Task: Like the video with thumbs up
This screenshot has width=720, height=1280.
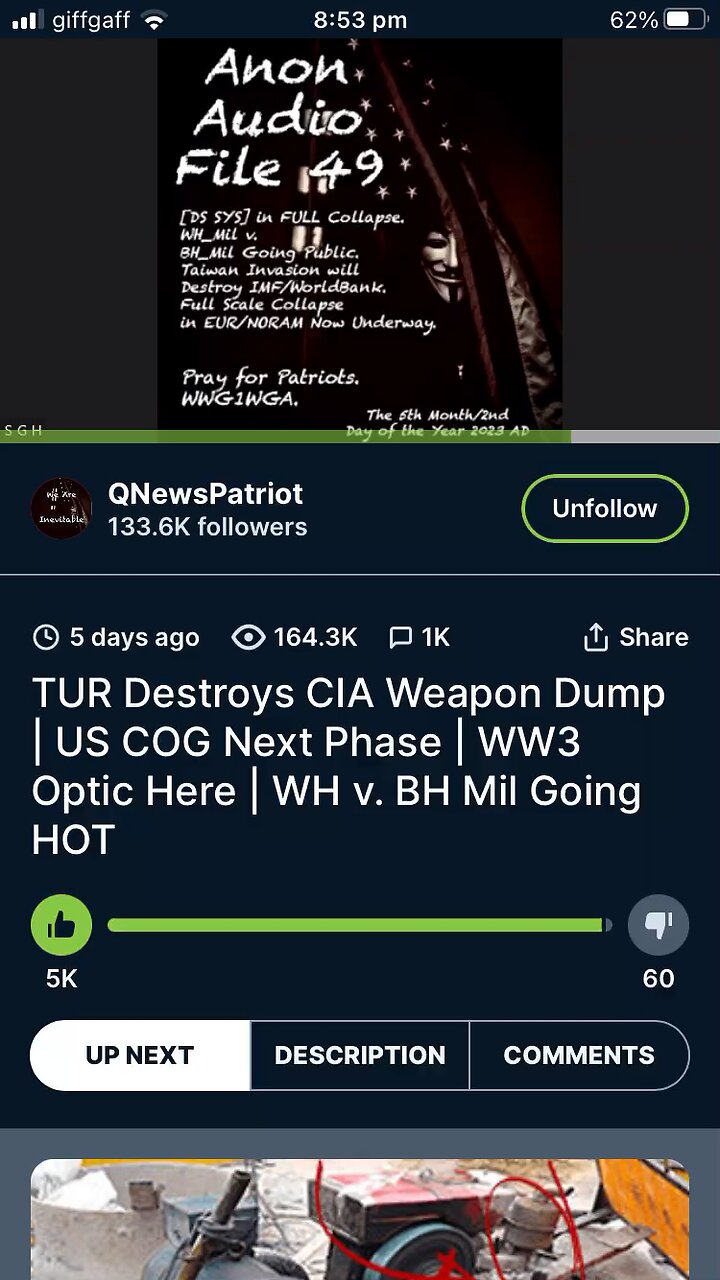Action: [x=61, y=925]
